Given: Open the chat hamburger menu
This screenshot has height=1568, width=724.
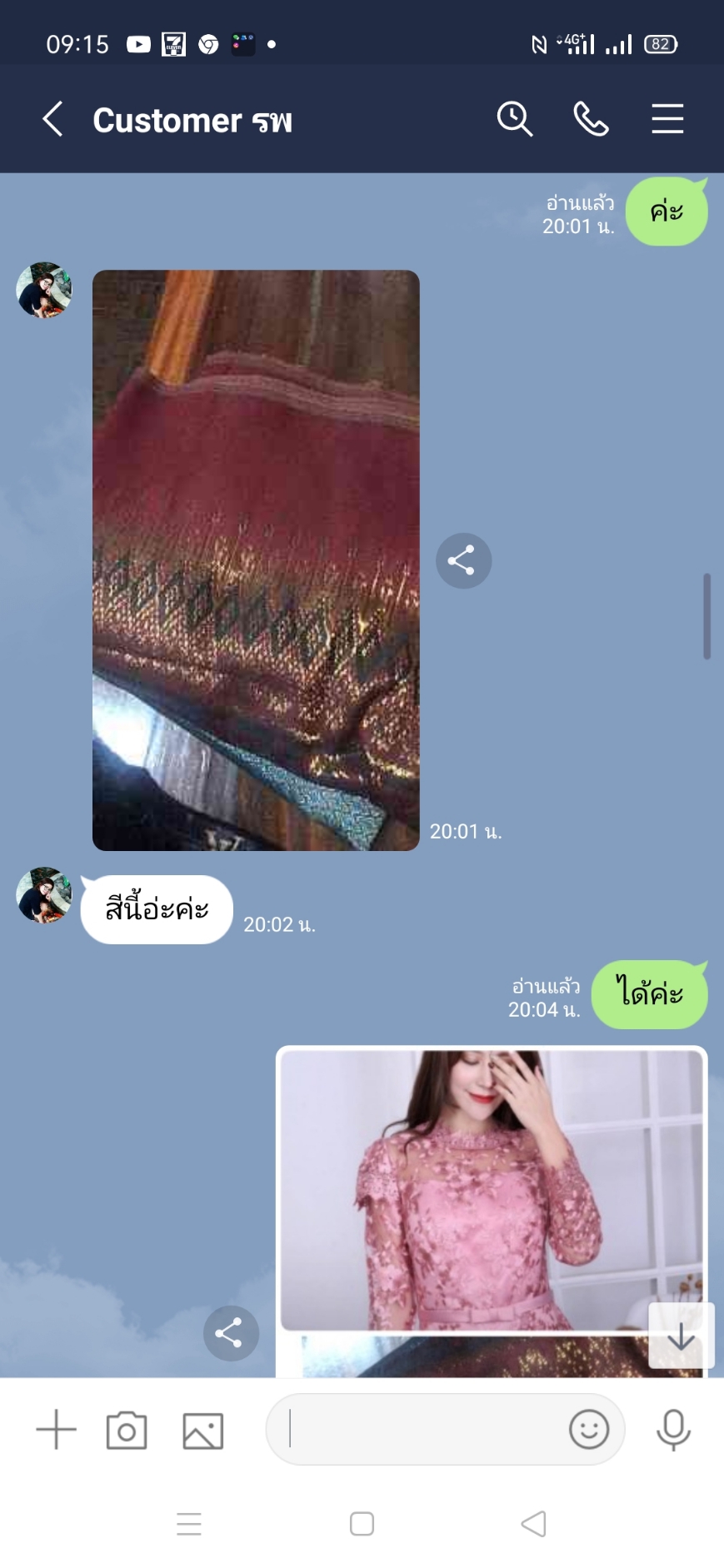Looking at the screenshot, I should (x=667, y=119).
